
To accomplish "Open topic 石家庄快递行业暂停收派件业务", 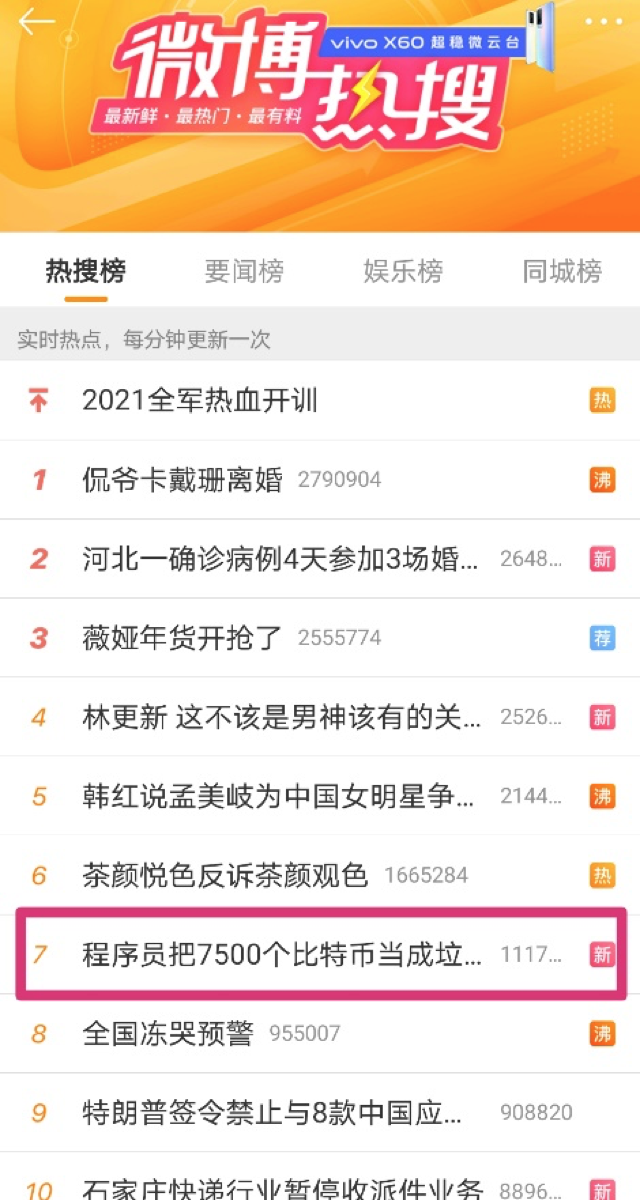I will tap(283, 1188).
